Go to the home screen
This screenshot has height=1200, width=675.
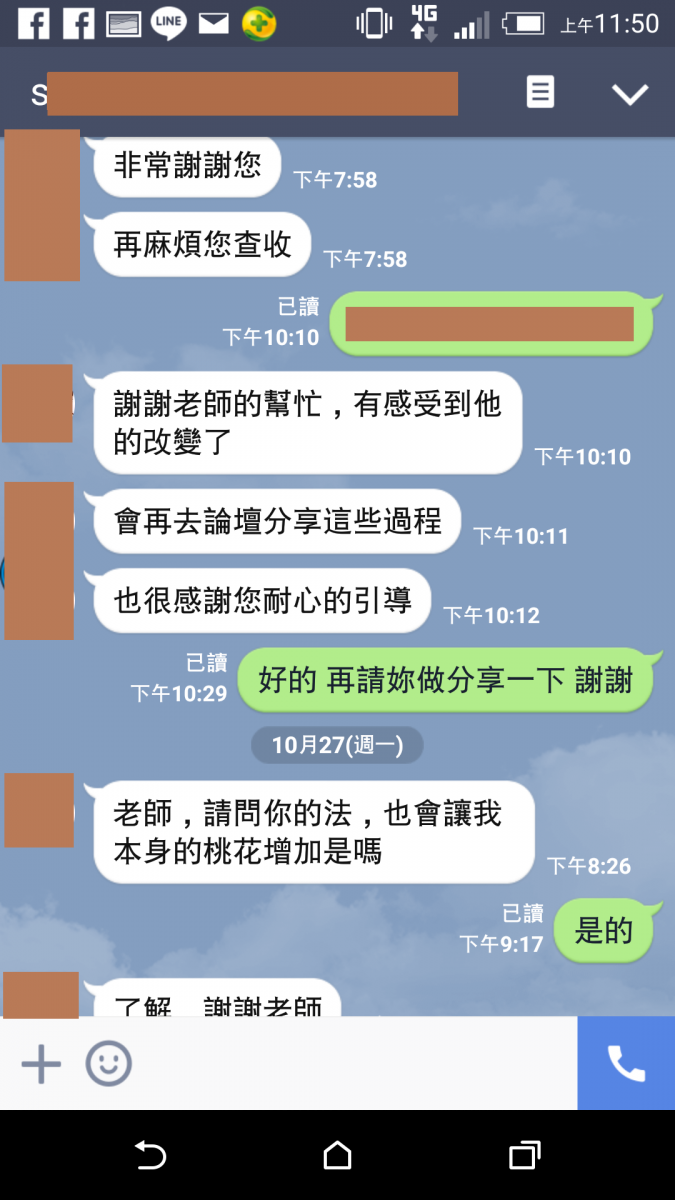tap(337, 1156)
